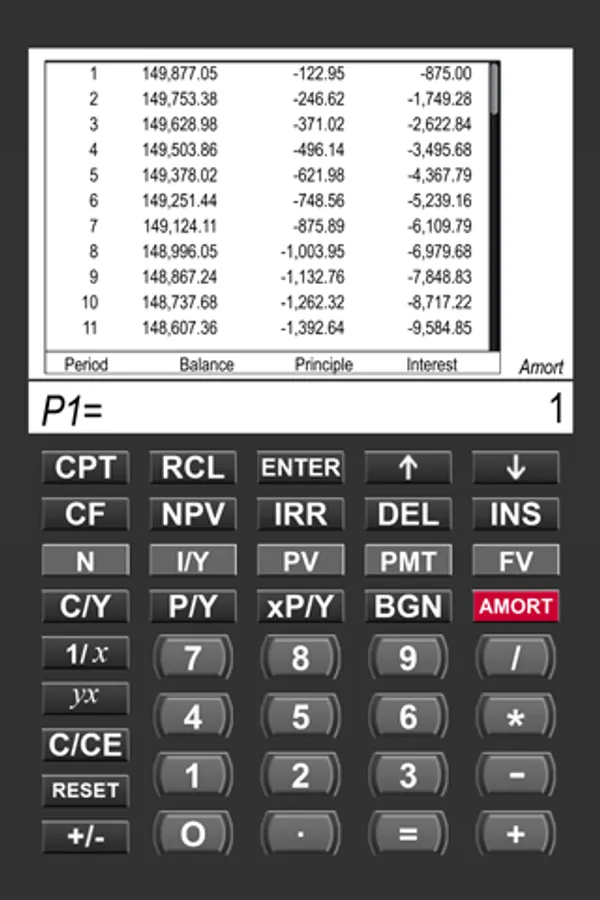Select the PV present value key
This screenshot has width=600, height=900.
[x=300, y=561]
